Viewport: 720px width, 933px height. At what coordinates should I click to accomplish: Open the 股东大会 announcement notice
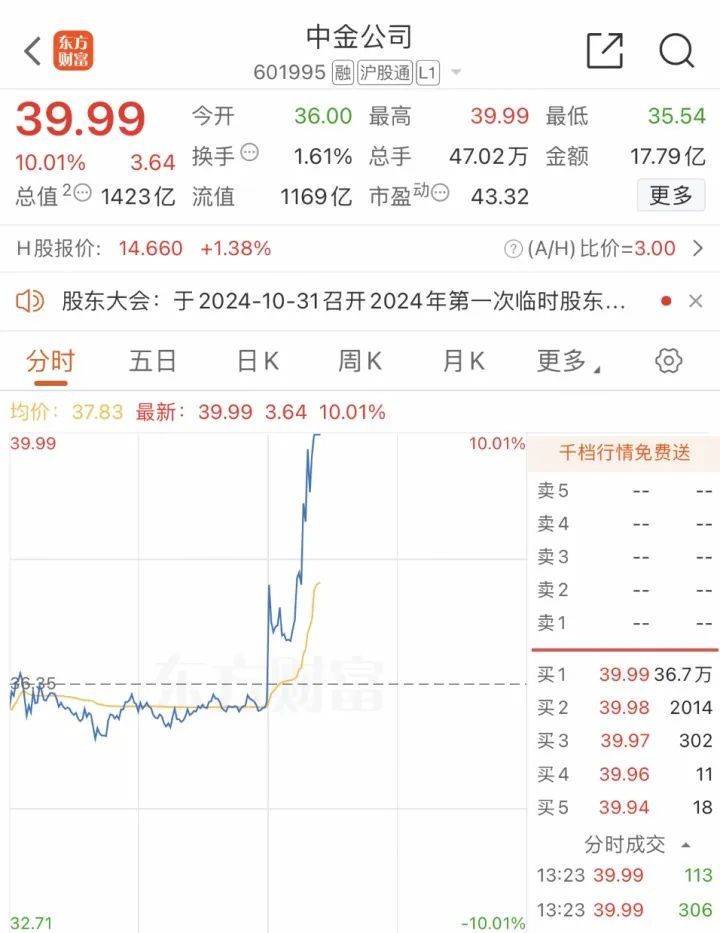(x=340, y=301)
